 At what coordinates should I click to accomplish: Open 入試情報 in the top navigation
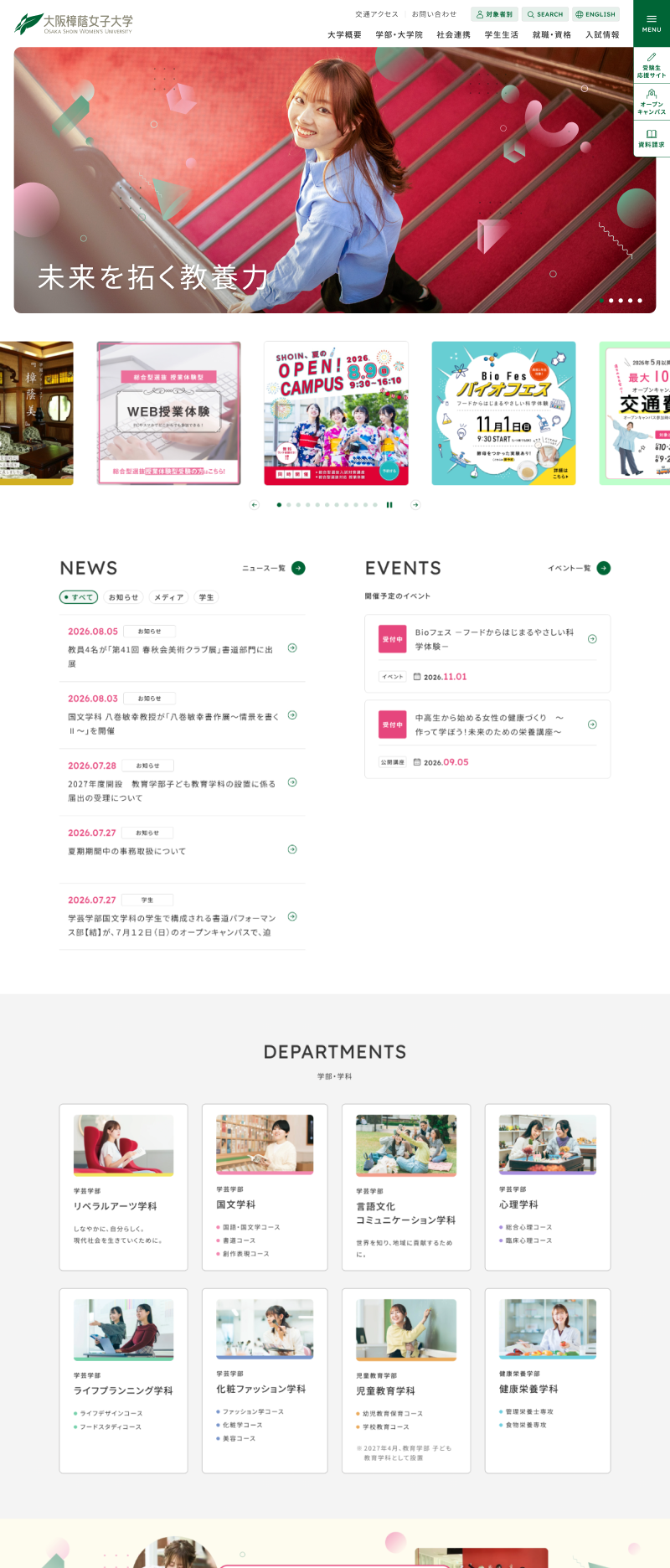click(602, 35)
